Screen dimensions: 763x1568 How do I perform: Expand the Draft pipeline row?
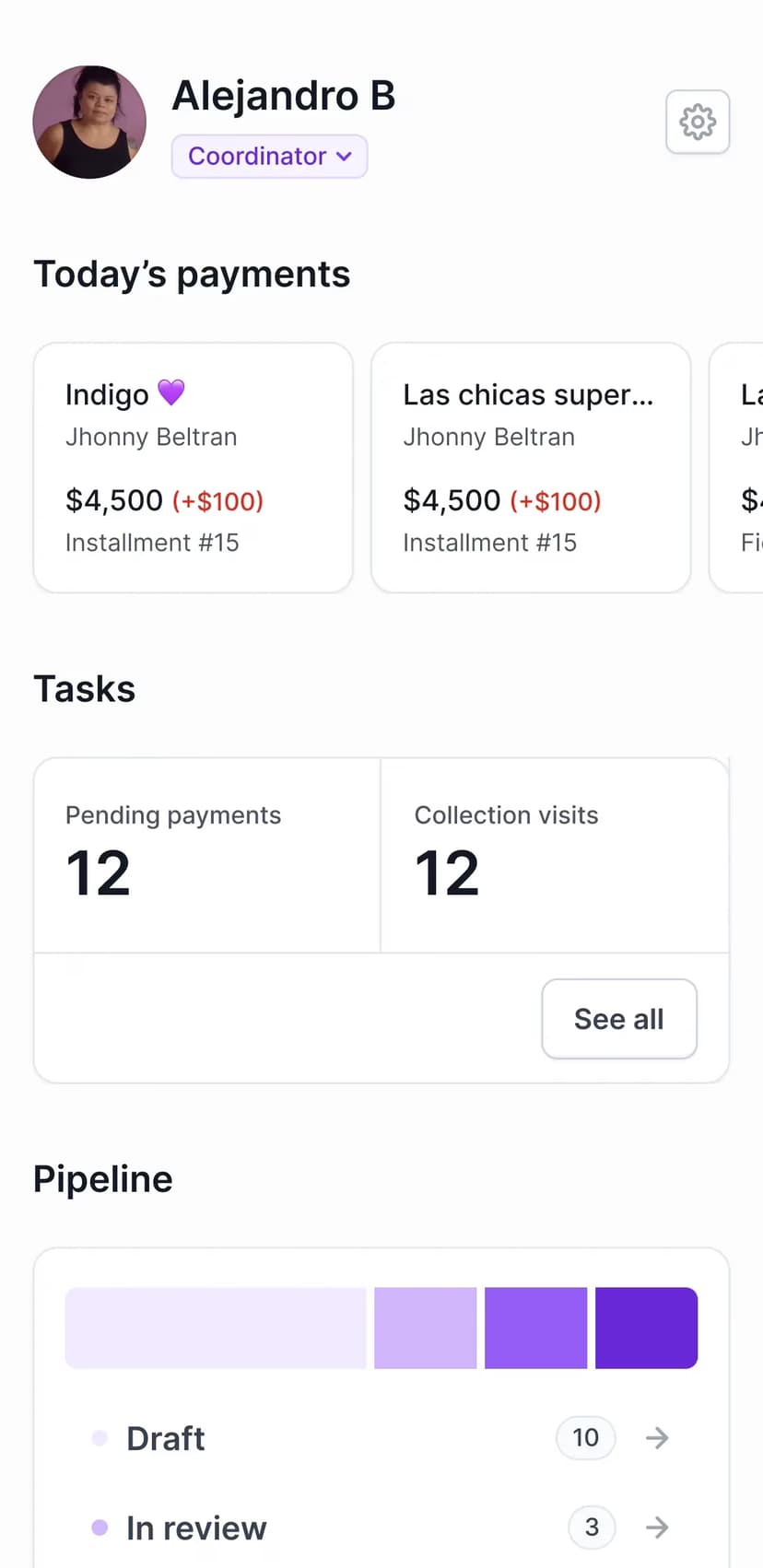click(369, 1438)
